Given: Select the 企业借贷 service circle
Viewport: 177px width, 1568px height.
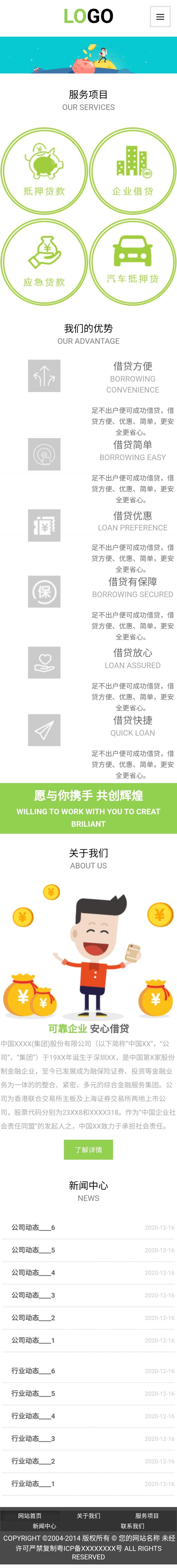Looking at the screenshot, I should [132, 171].
